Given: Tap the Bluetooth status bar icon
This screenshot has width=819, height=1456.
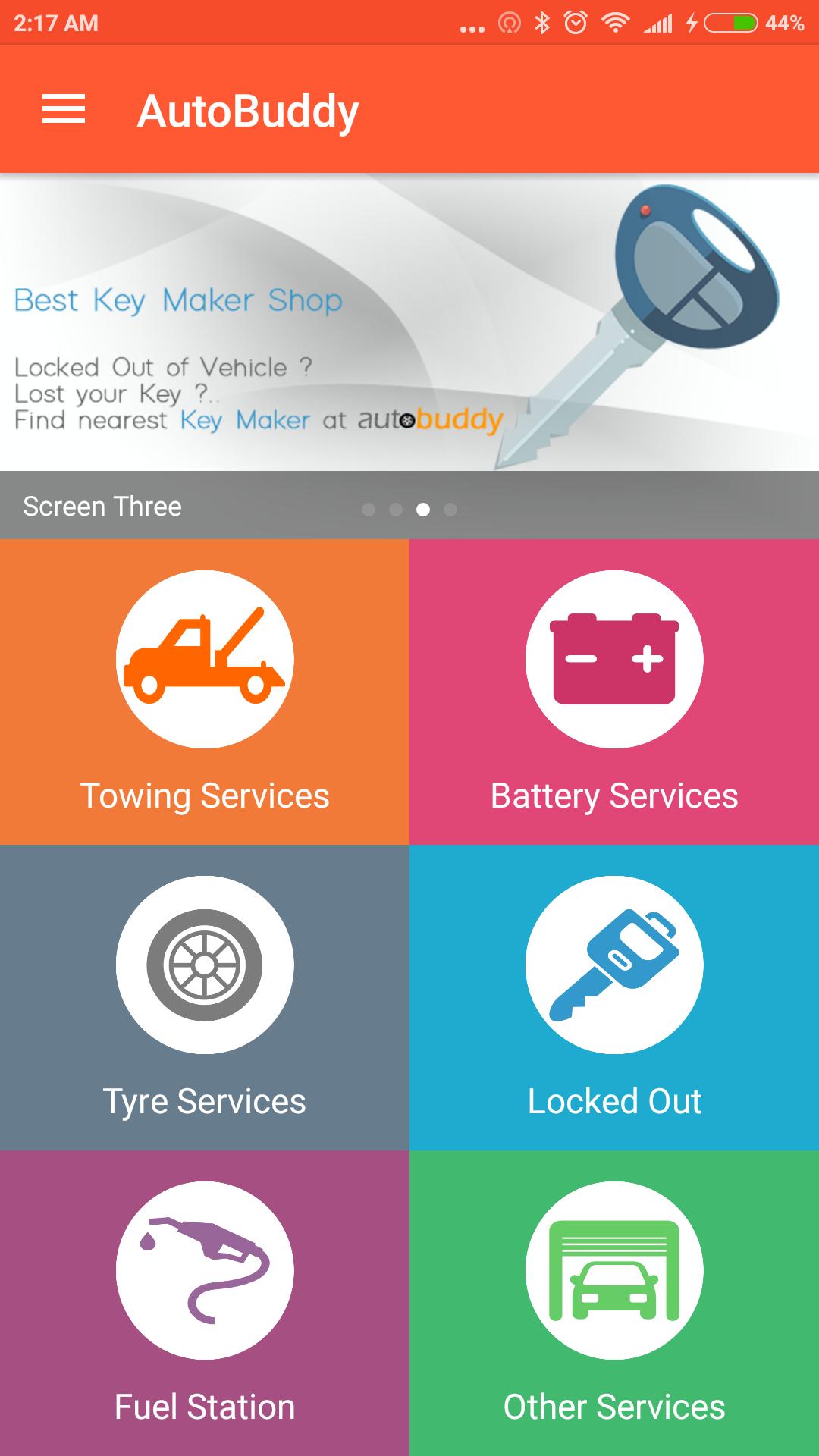Looking at the screenshot, I should coord(543,23).
